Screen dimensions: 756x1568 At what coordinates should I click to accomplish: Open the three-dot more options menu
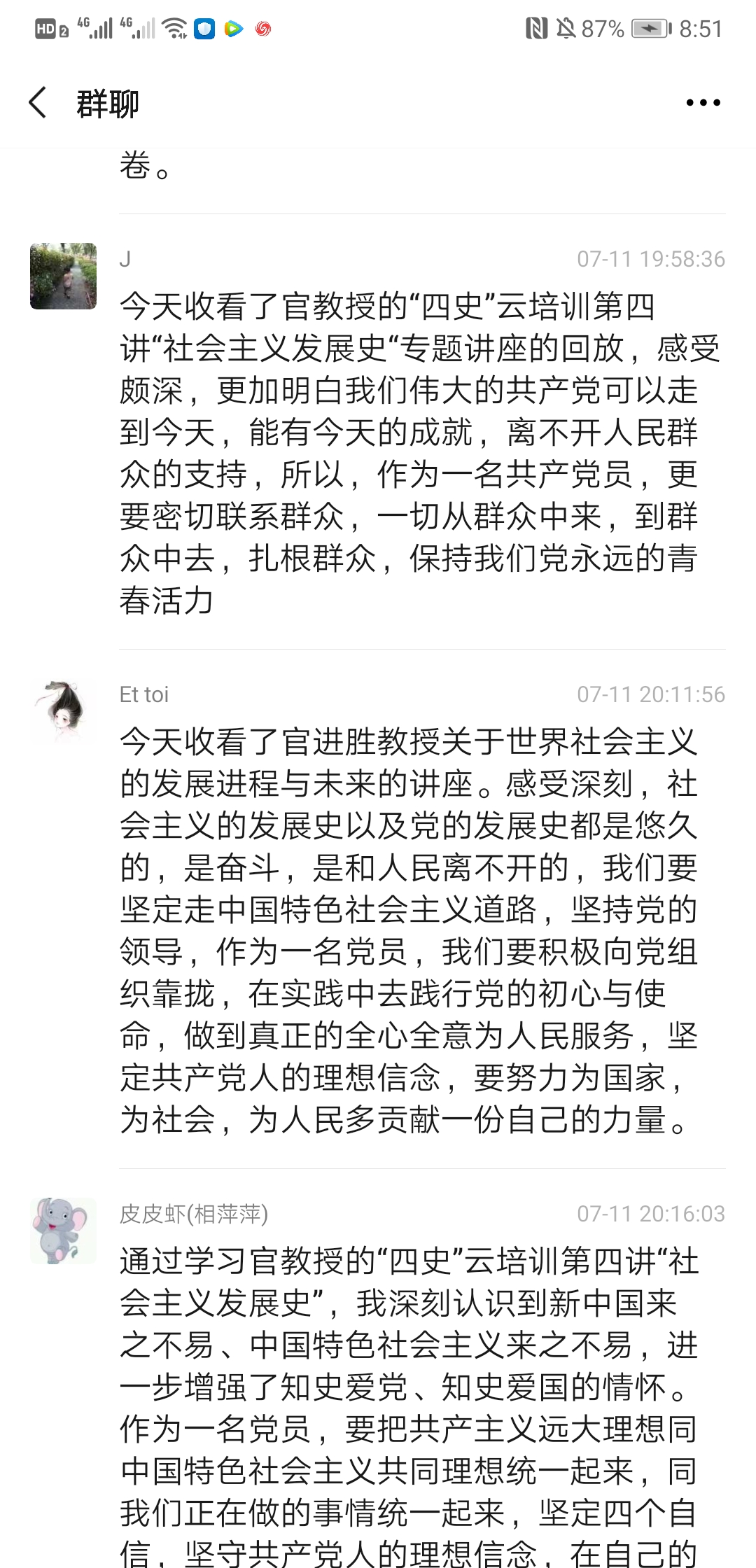(x=703, y=103)
